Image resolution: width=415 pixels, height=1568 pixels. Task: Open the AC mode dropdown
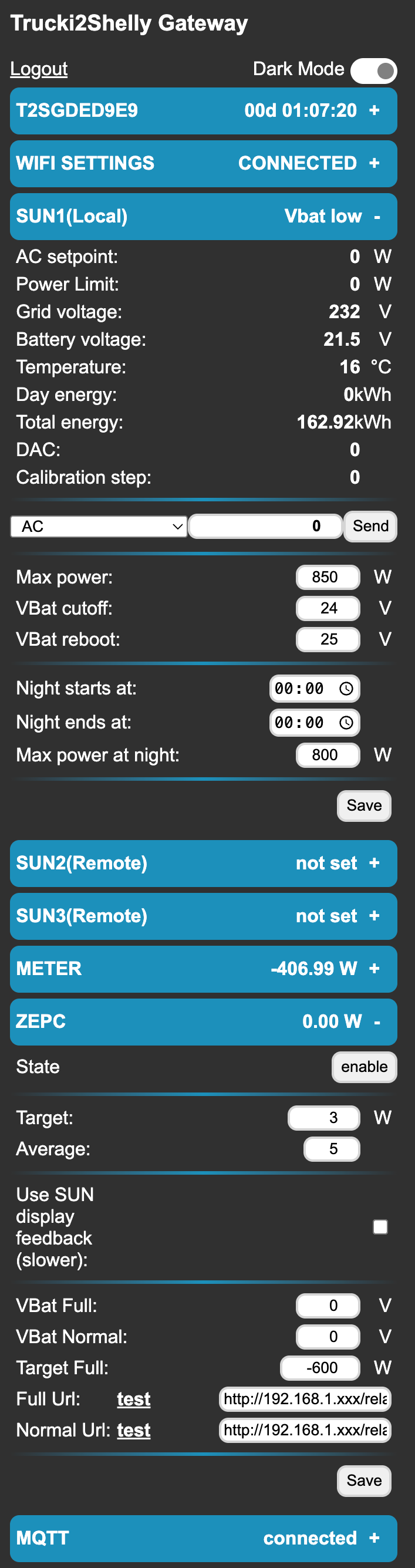click(99, 527)
